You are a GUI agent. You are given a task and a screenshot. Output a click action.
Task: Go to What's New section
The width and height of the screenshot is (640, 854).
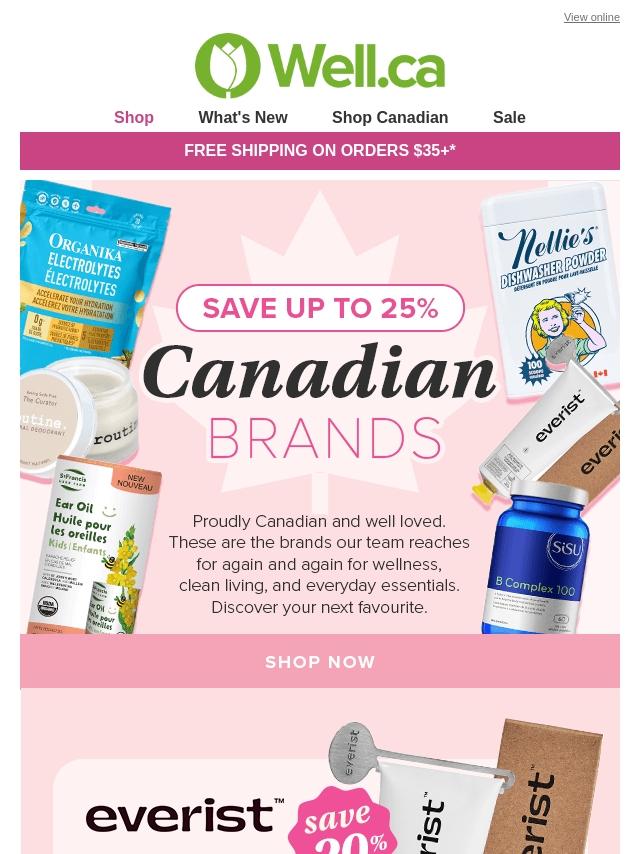click(x=243, y=117)
